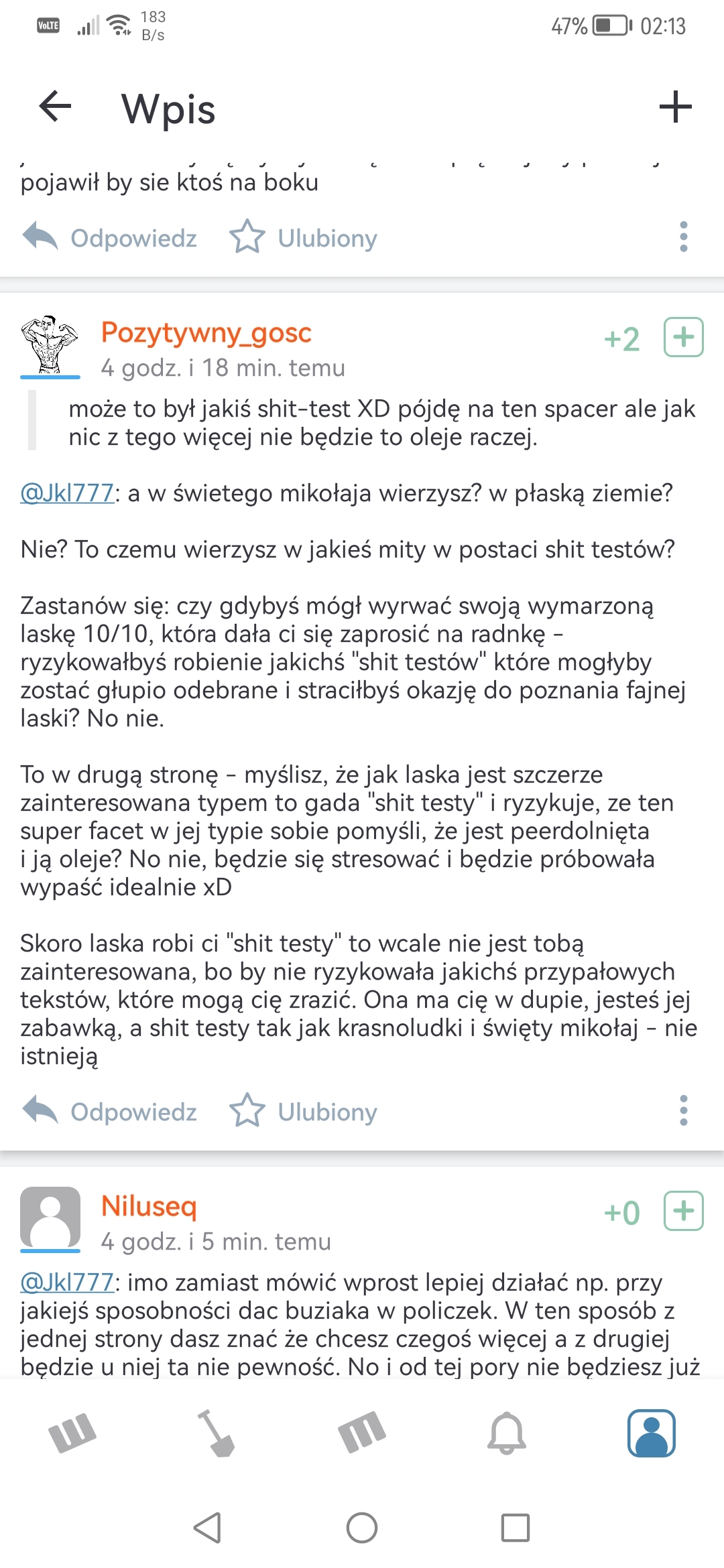Viewport: 724px width, 1568px height.
Task: Open @Jkl777 mention in Pozytywny_gosc's comment
Action: [67, 493]
